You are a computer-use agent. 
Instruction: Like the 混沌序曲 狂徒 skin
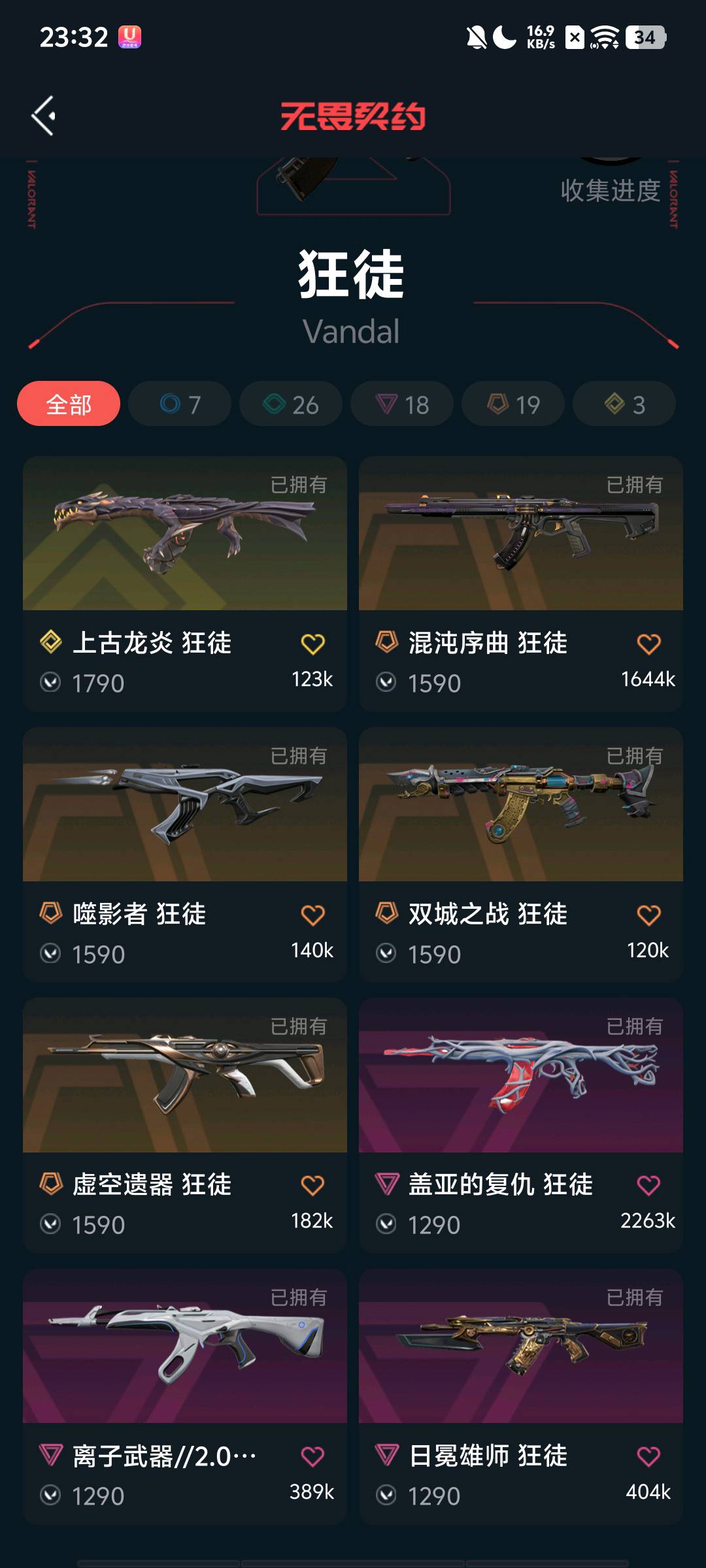(x=648, y=644)
